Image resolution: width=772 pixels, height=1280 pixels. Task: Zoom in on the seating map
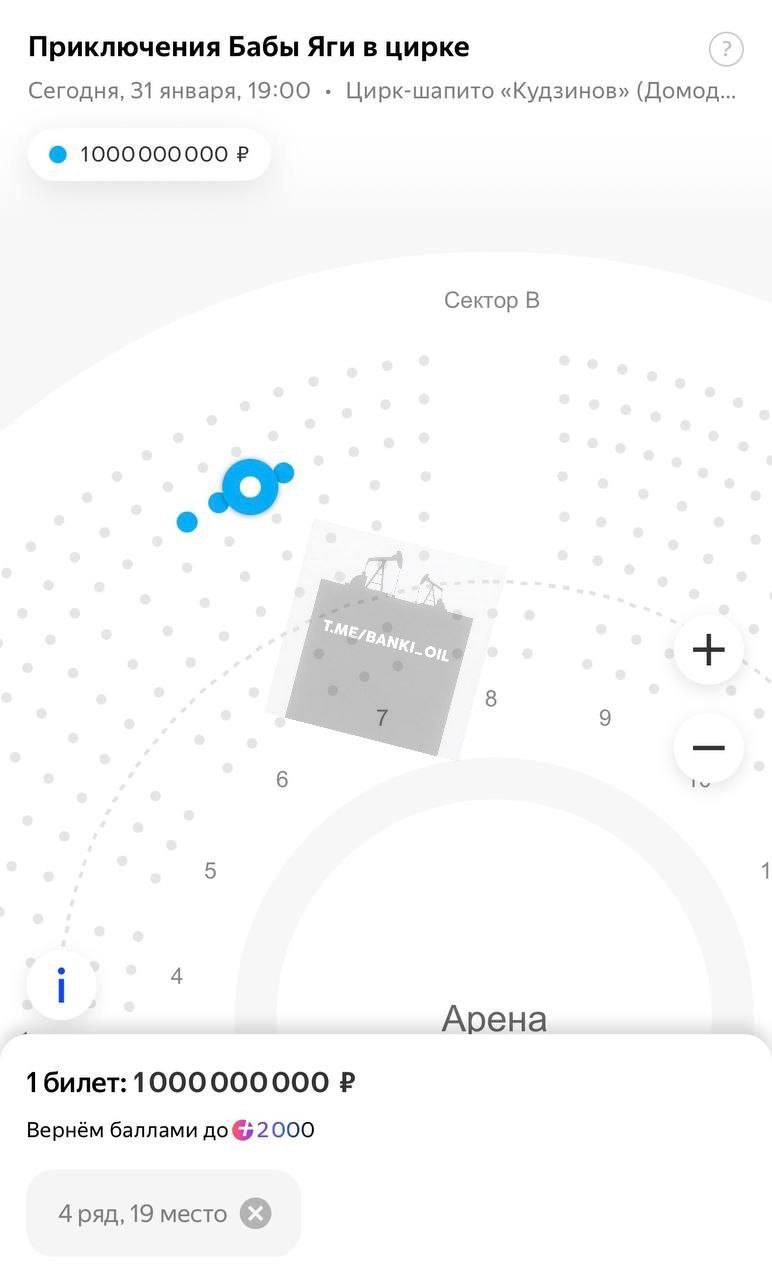pos(708,650)
